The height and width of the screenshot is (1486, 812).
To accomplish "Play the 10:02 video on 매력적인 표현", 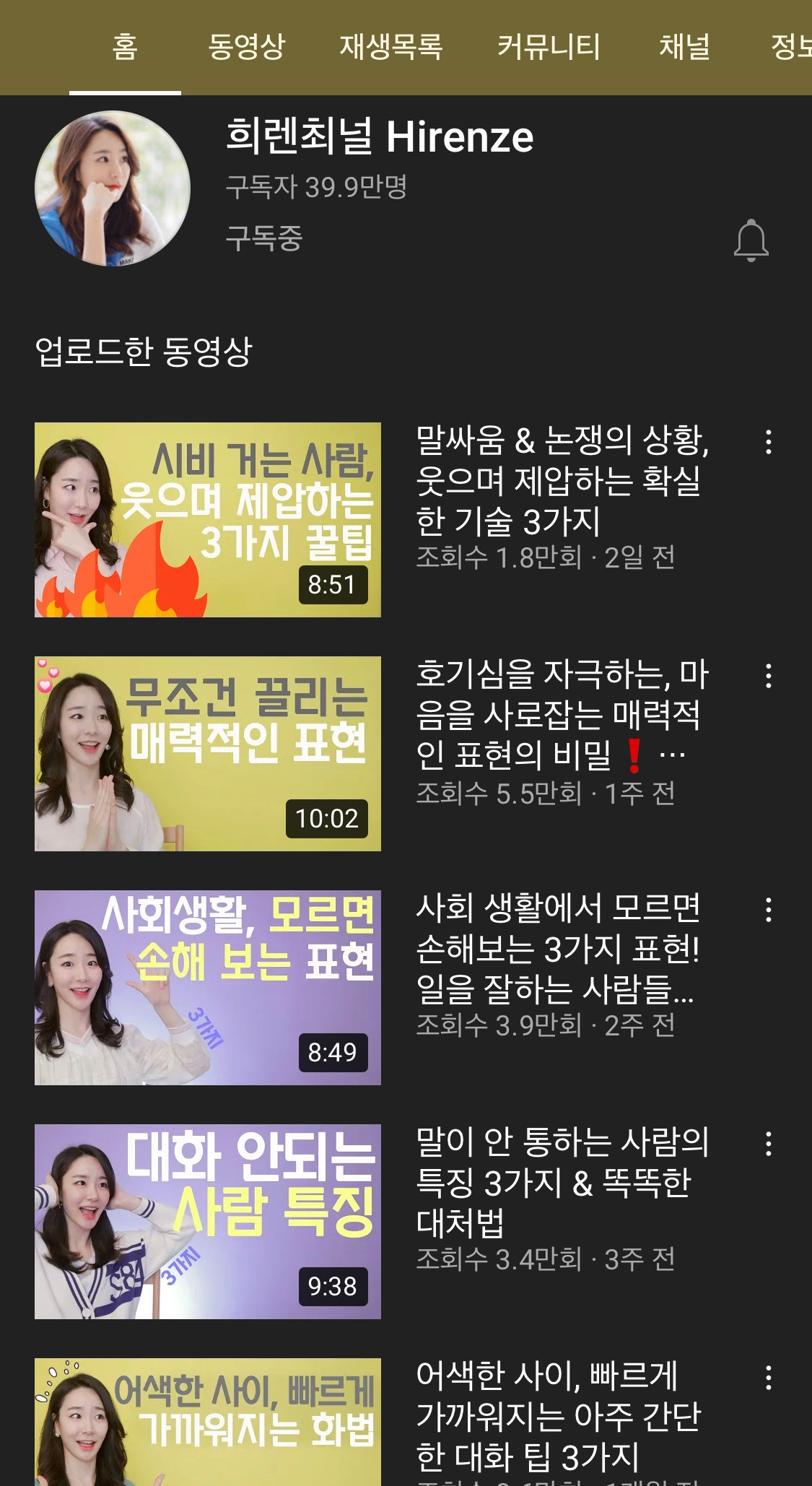I will tap(208, 754).
